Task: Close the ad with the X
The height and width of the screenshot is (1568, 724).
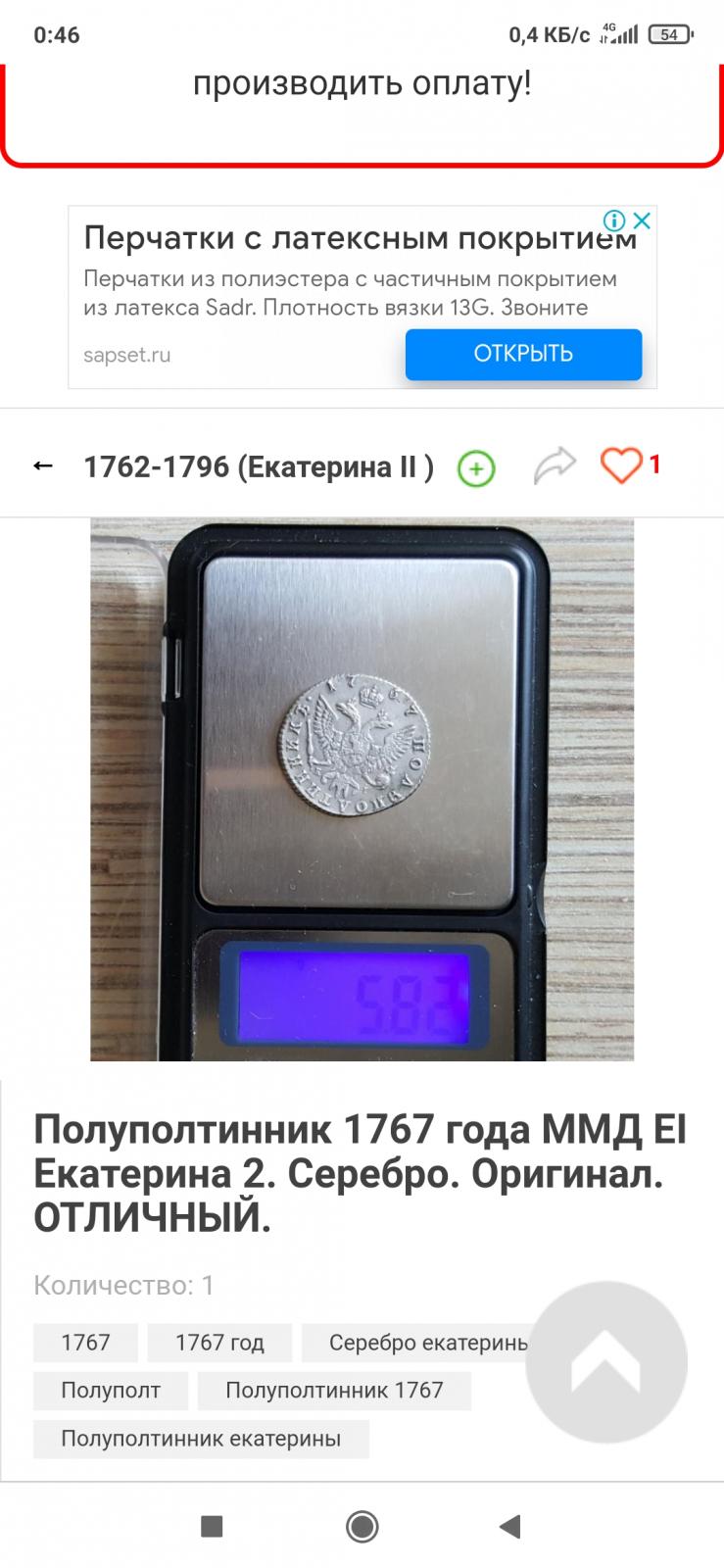Action: click(641, 220)
